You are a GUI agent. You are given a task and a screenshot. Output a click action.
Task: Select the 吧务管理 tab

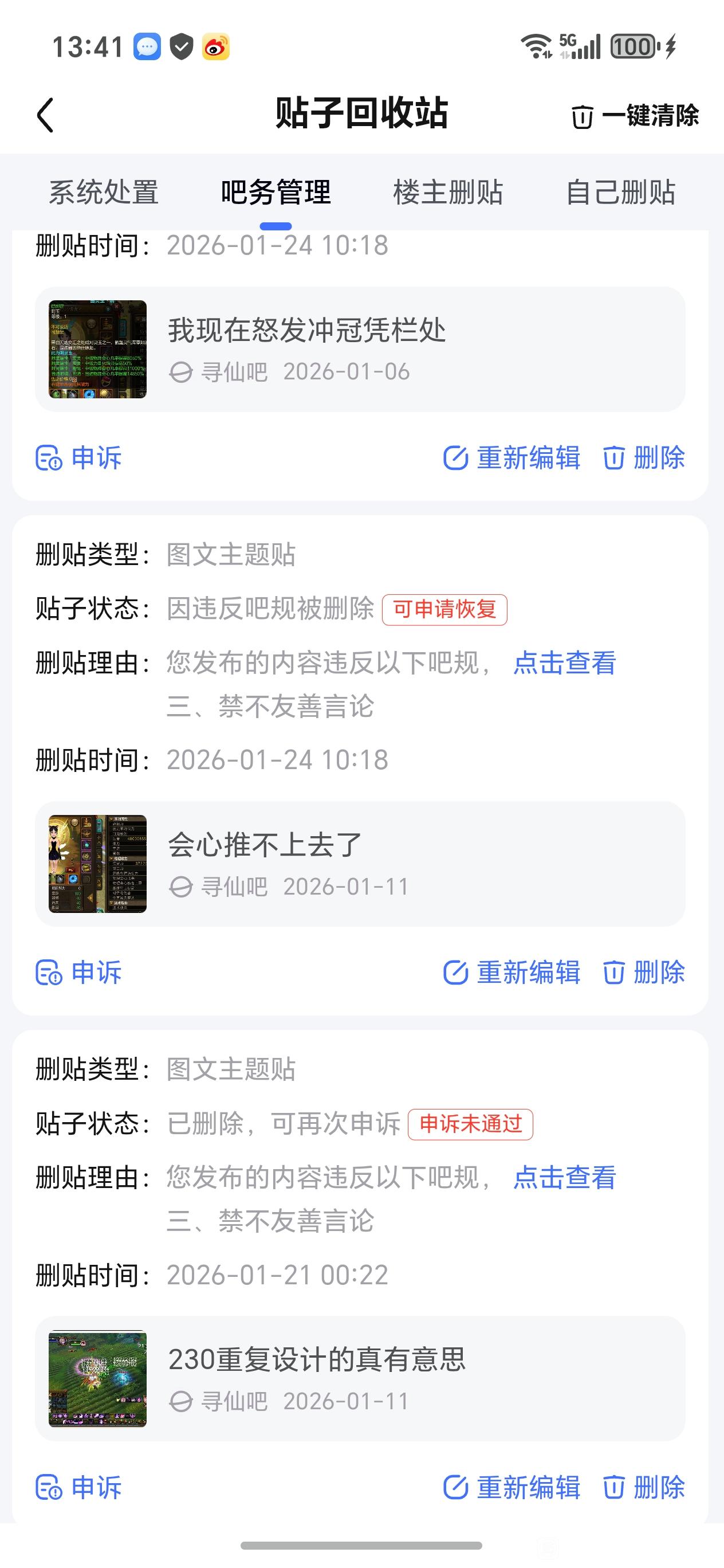point(276,193)
